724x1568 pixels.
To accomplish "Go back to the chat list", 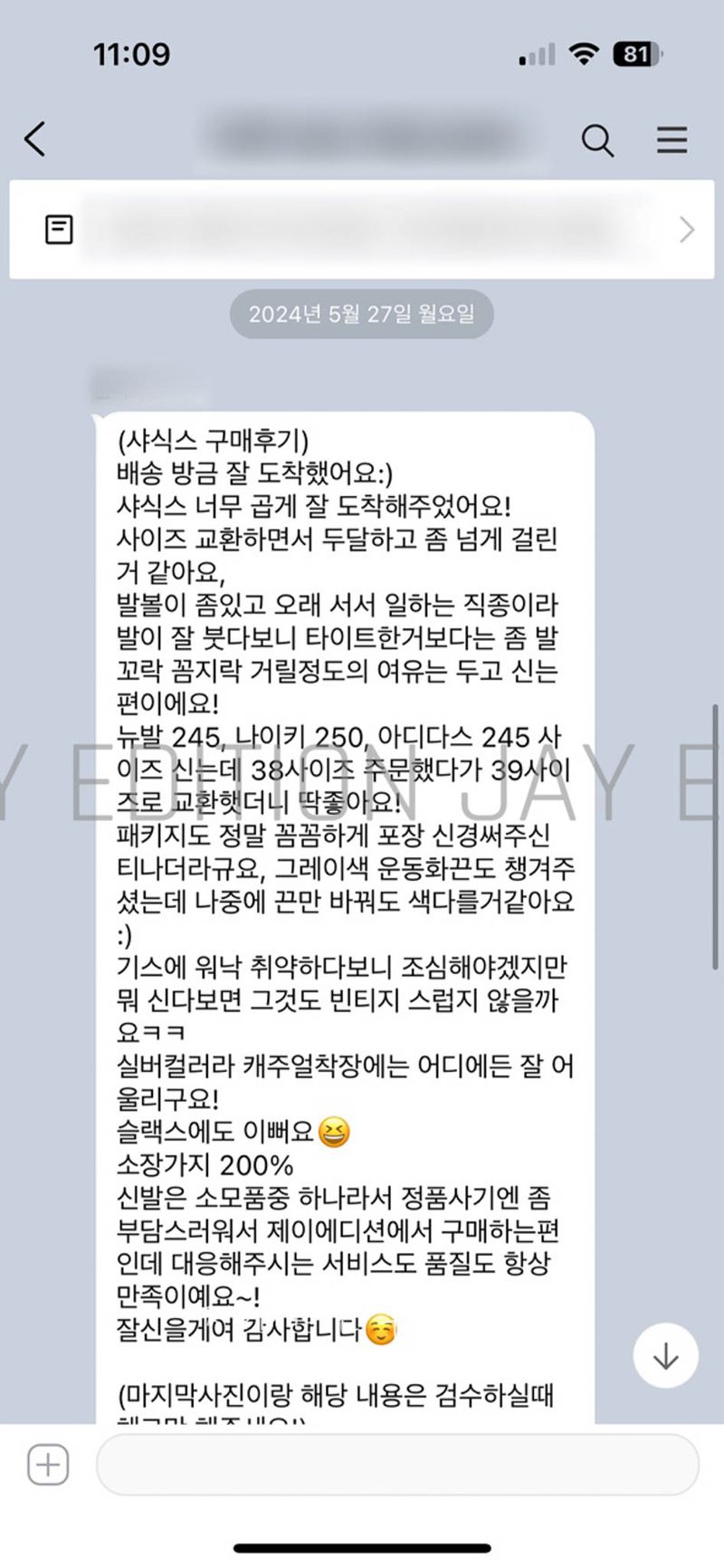I will 35,139.
